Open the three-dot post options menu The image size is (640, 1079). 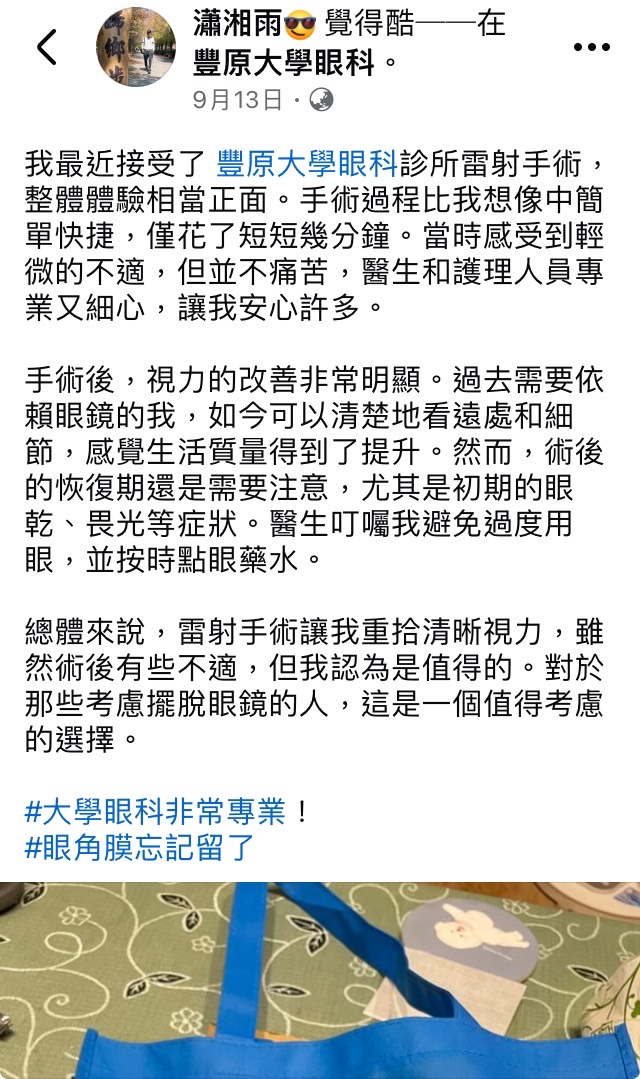[x=592, y=47]
